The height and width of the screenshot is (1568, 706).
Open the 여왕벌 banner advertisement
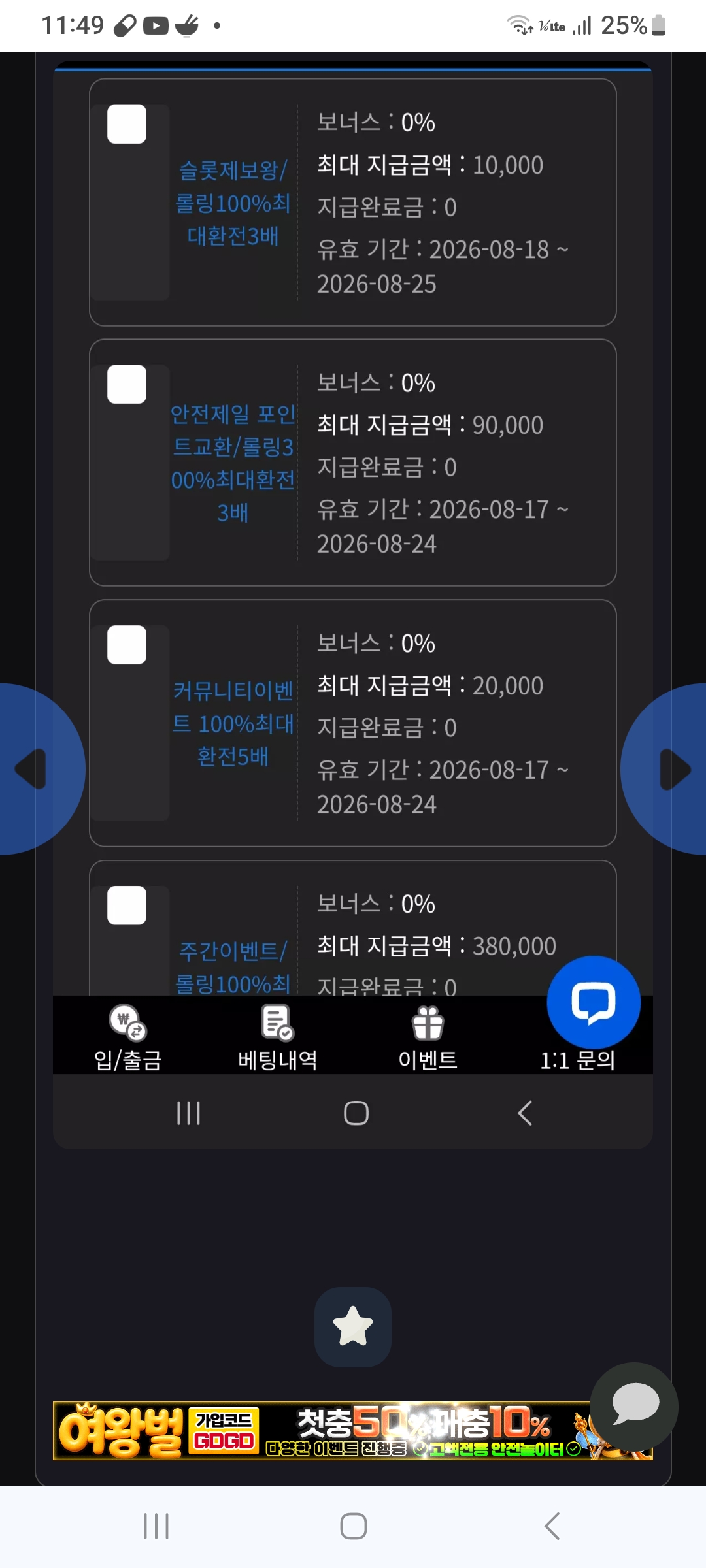coord(353,1431)
